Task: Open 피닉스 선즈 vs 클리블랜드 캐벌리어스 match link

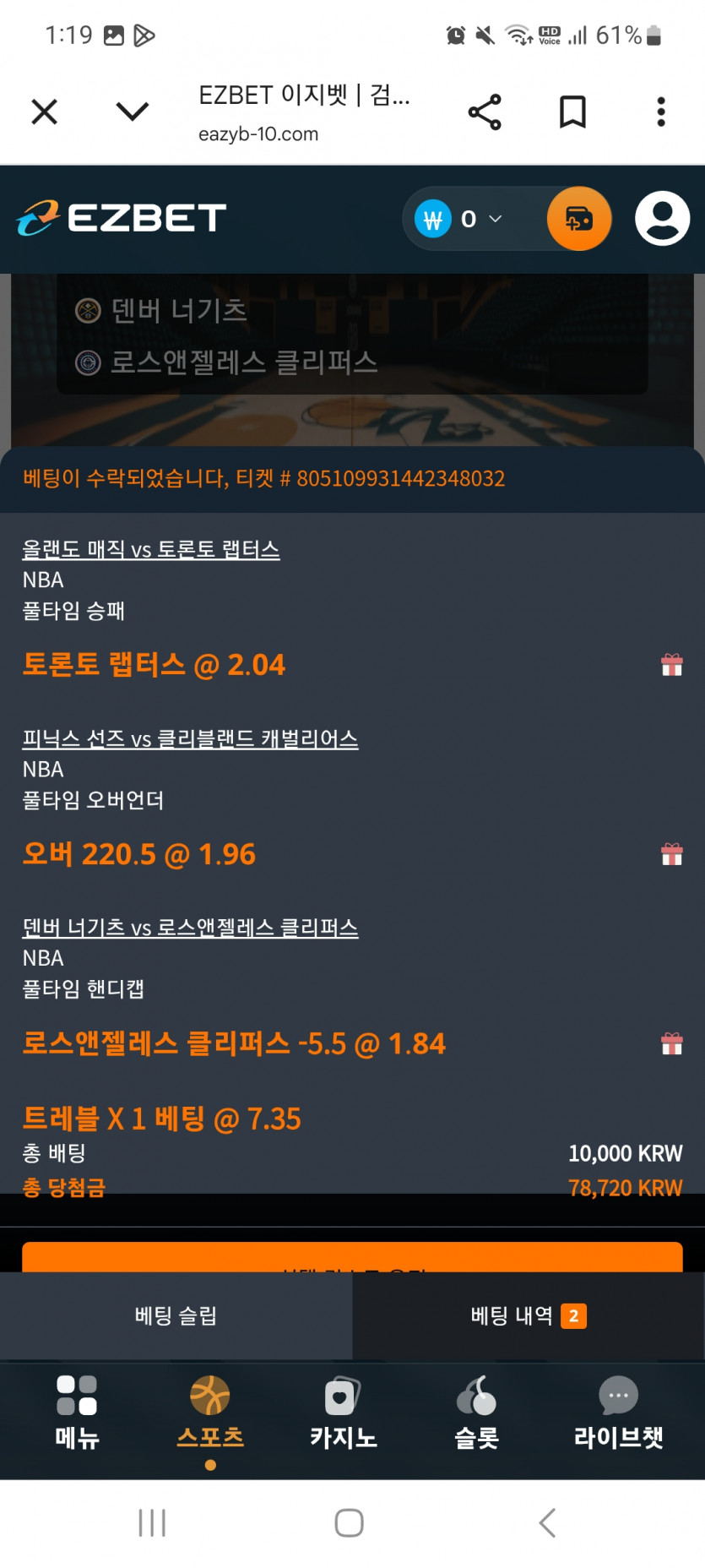Action: click(x=190, y=738)
